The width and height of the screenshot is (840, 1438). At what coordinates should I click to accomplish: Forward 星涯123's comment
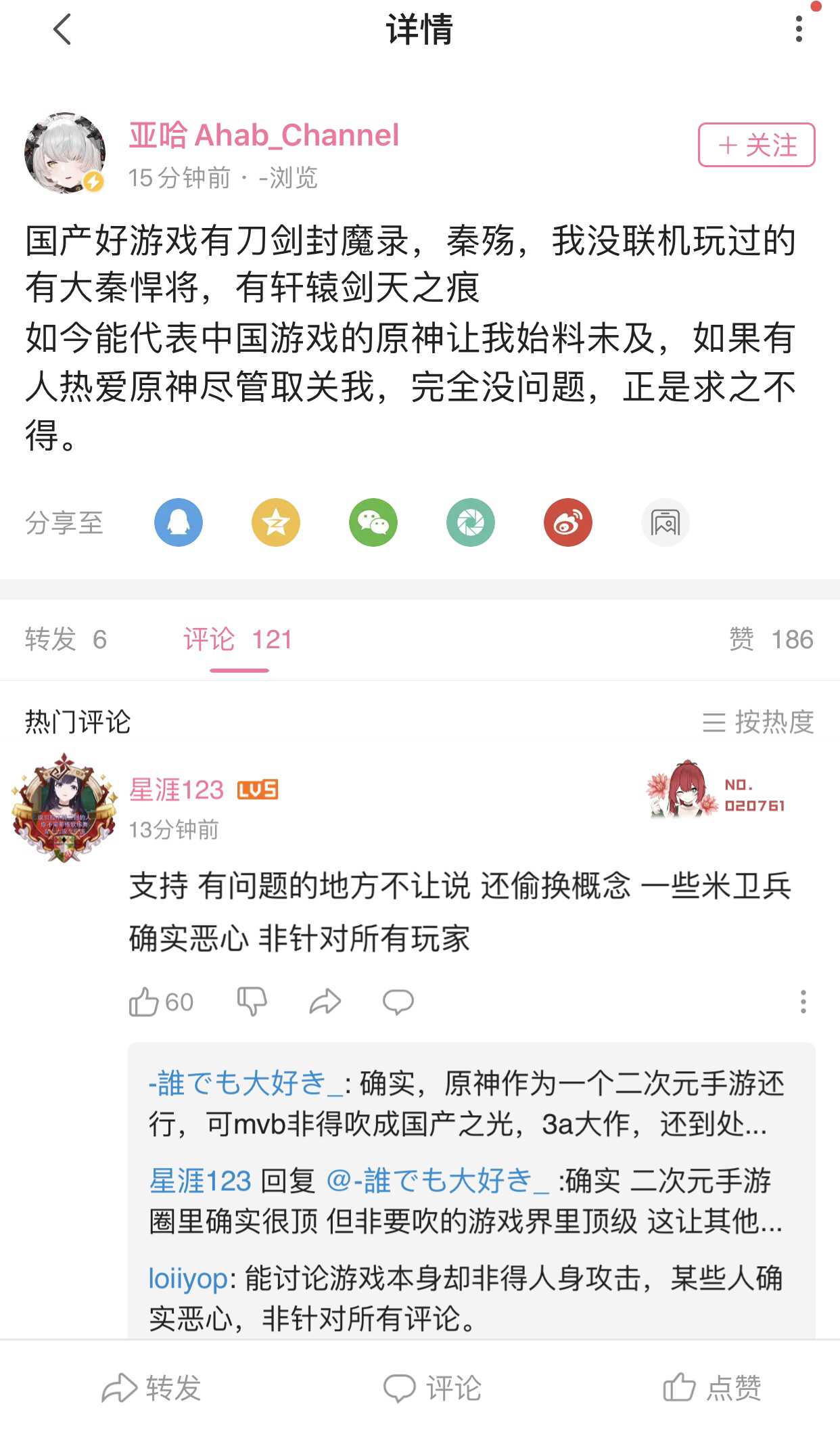(325, 1002)
